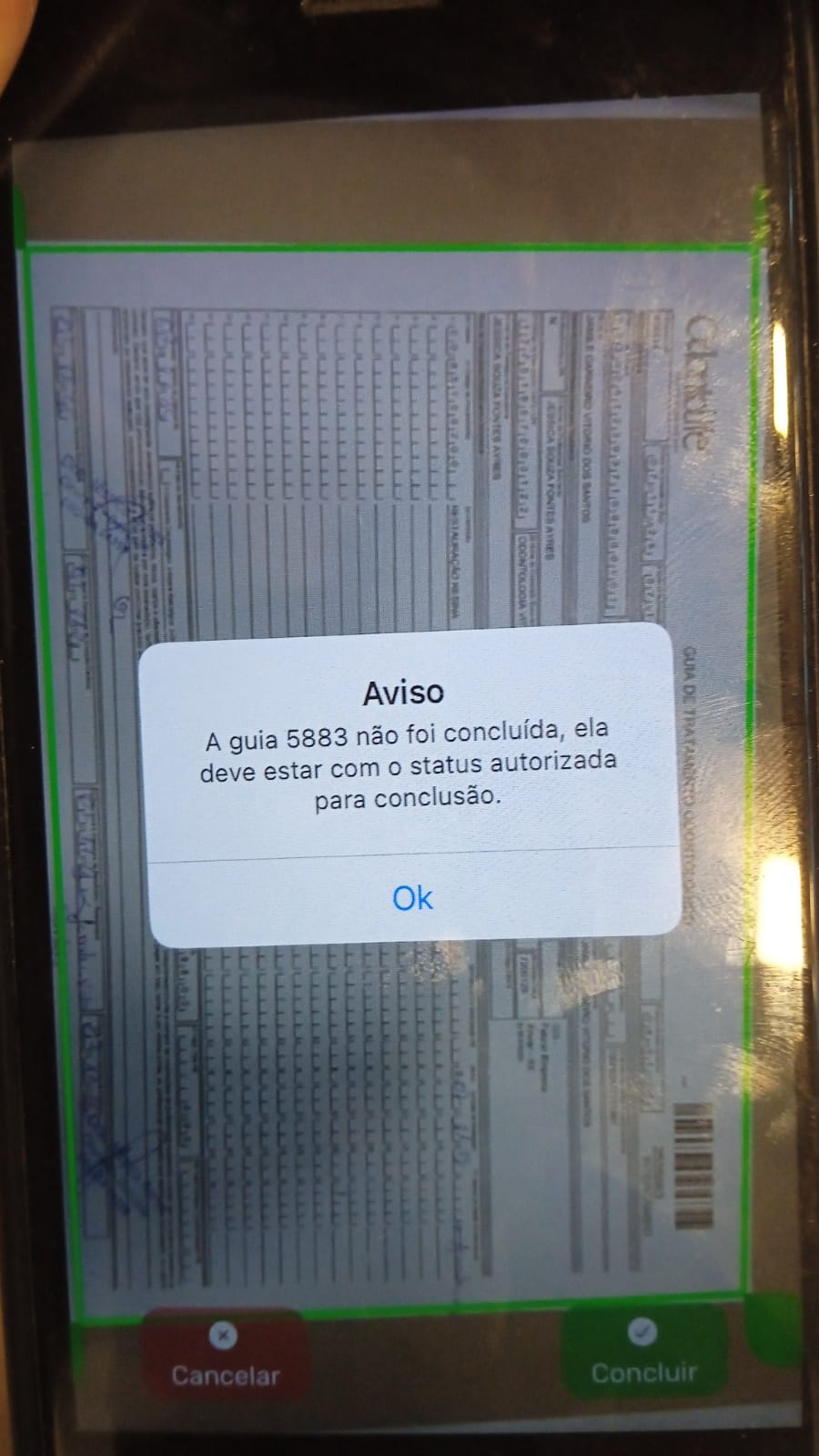Viewport: 819px width, 1456px height.
Task: Dismiss the Aviso alert with Ok
Action: (x=412, y=898)
